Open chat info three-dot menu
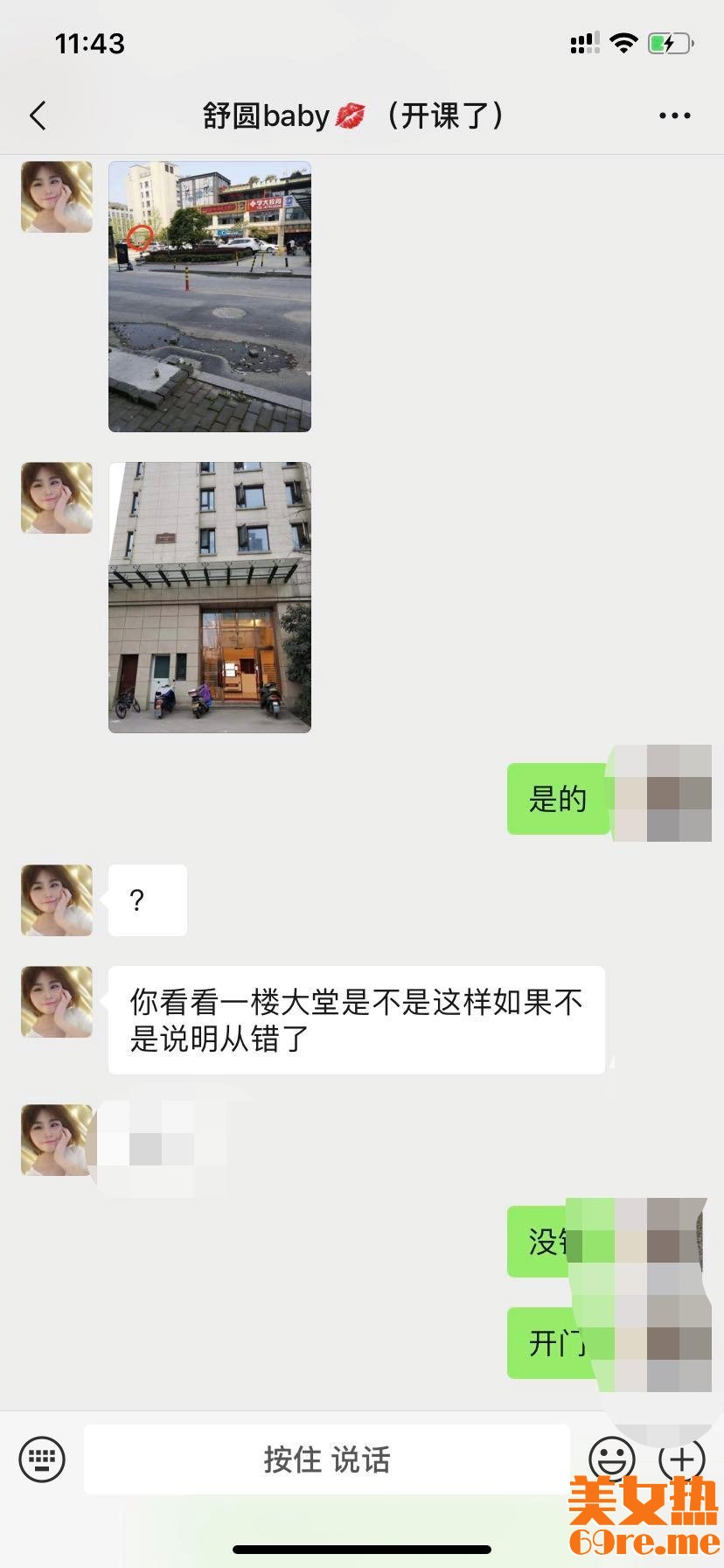This screenshot has width=724, height=1568. [x=674, y=115]
